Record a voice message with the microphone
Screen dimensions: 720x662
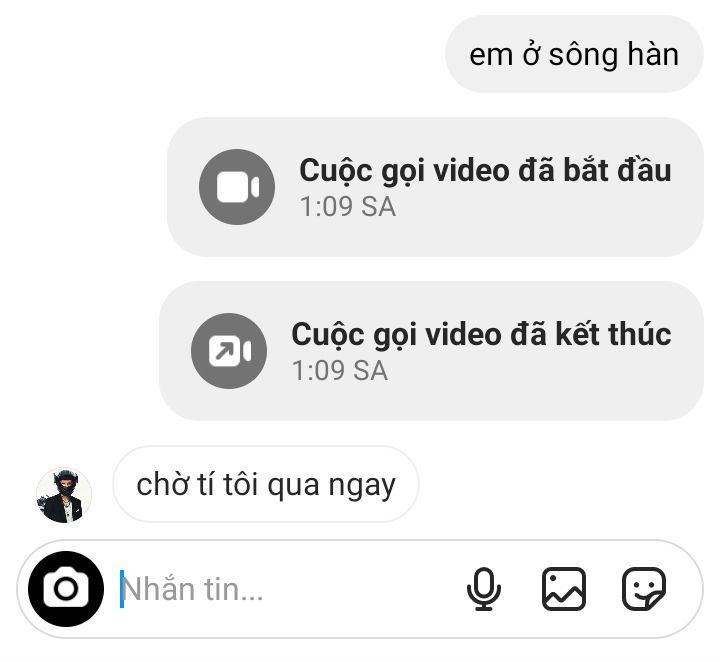(x=484, y=589)
